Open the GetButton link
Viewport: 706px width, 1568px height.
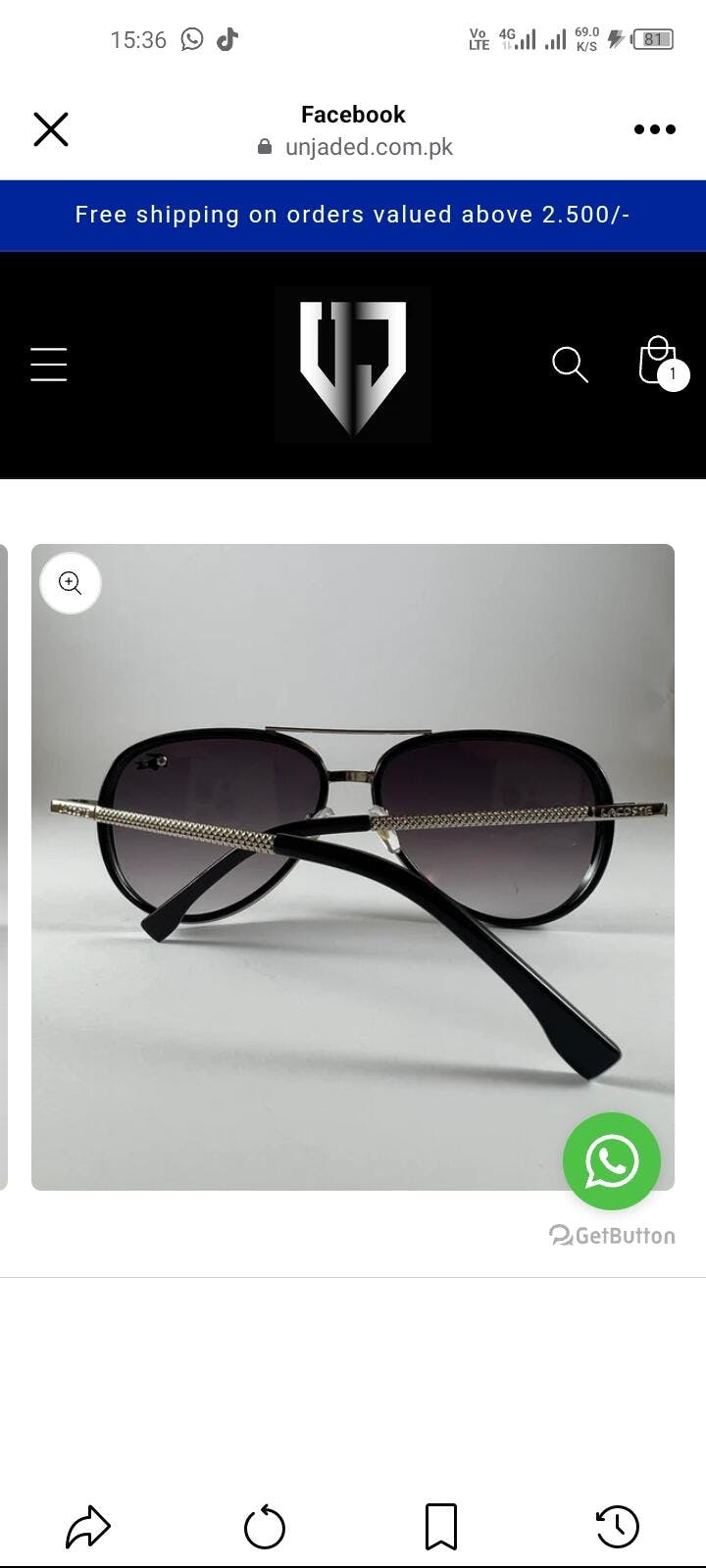pyautogui.click(x=613, y=1236)
